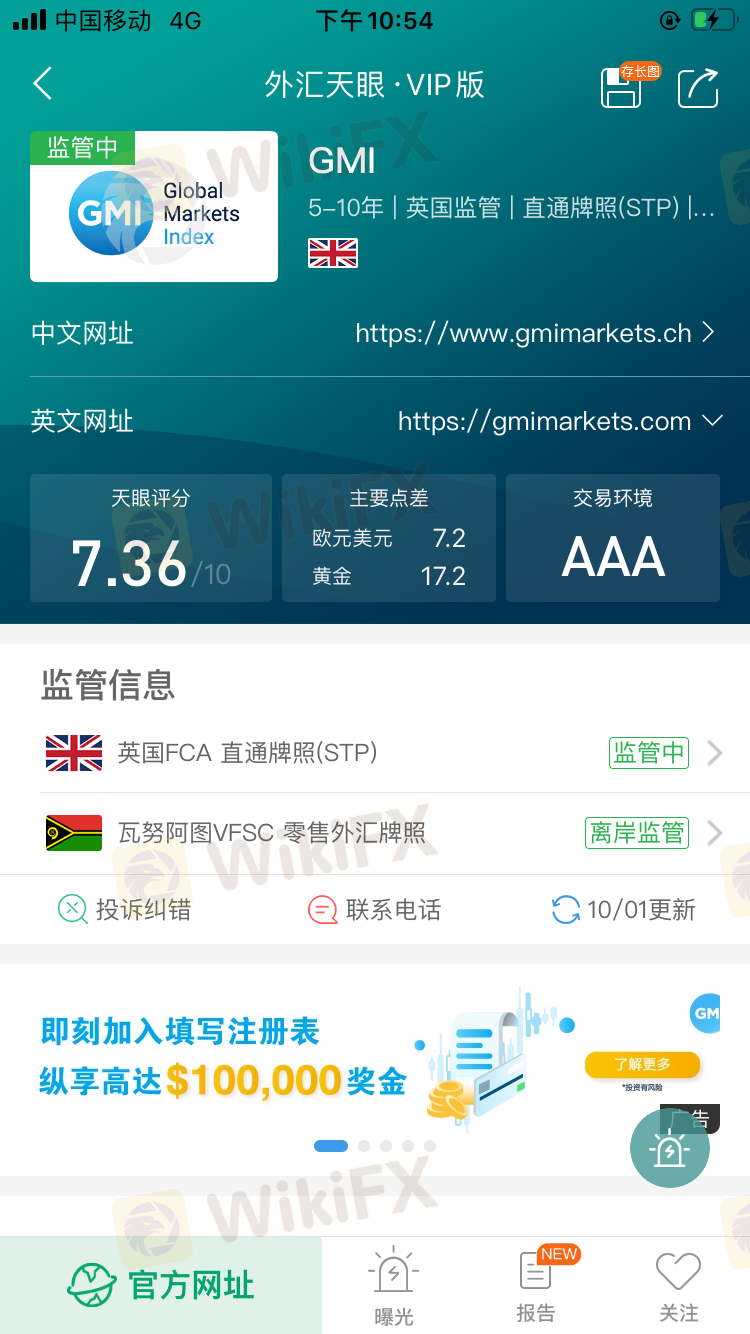This screenshot has height=1334, width=750.
Task: Go back using the top-left arrow
Action: tap(42, 84)
